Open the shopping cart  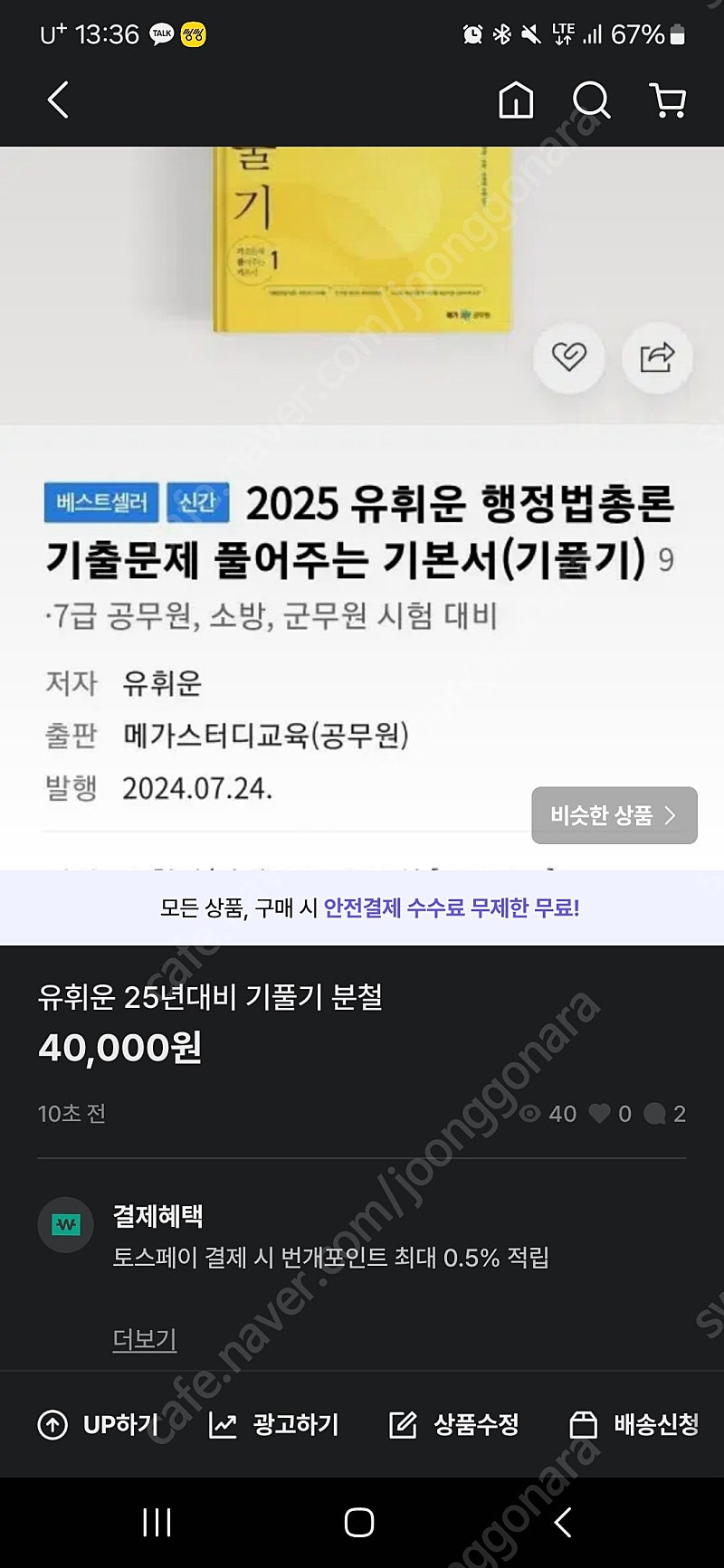point(668,100)
